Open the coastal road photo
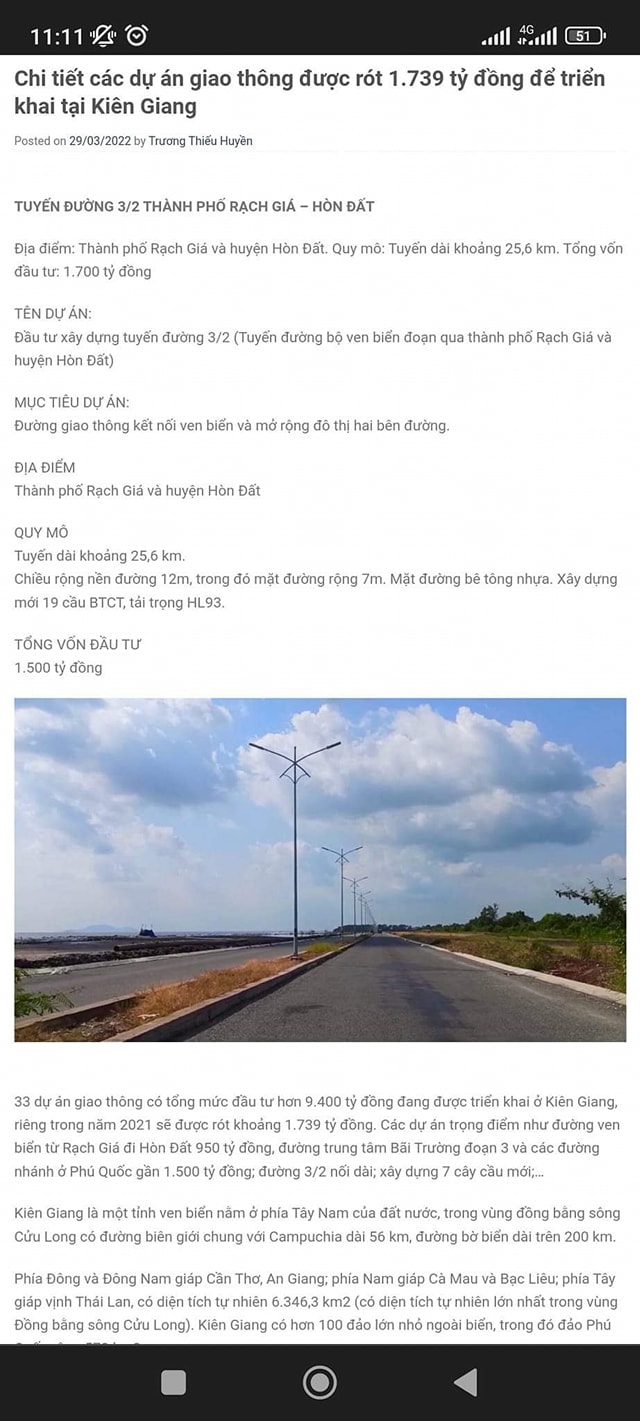Screen dimensions: 640x1421 [x=320, y=869]
